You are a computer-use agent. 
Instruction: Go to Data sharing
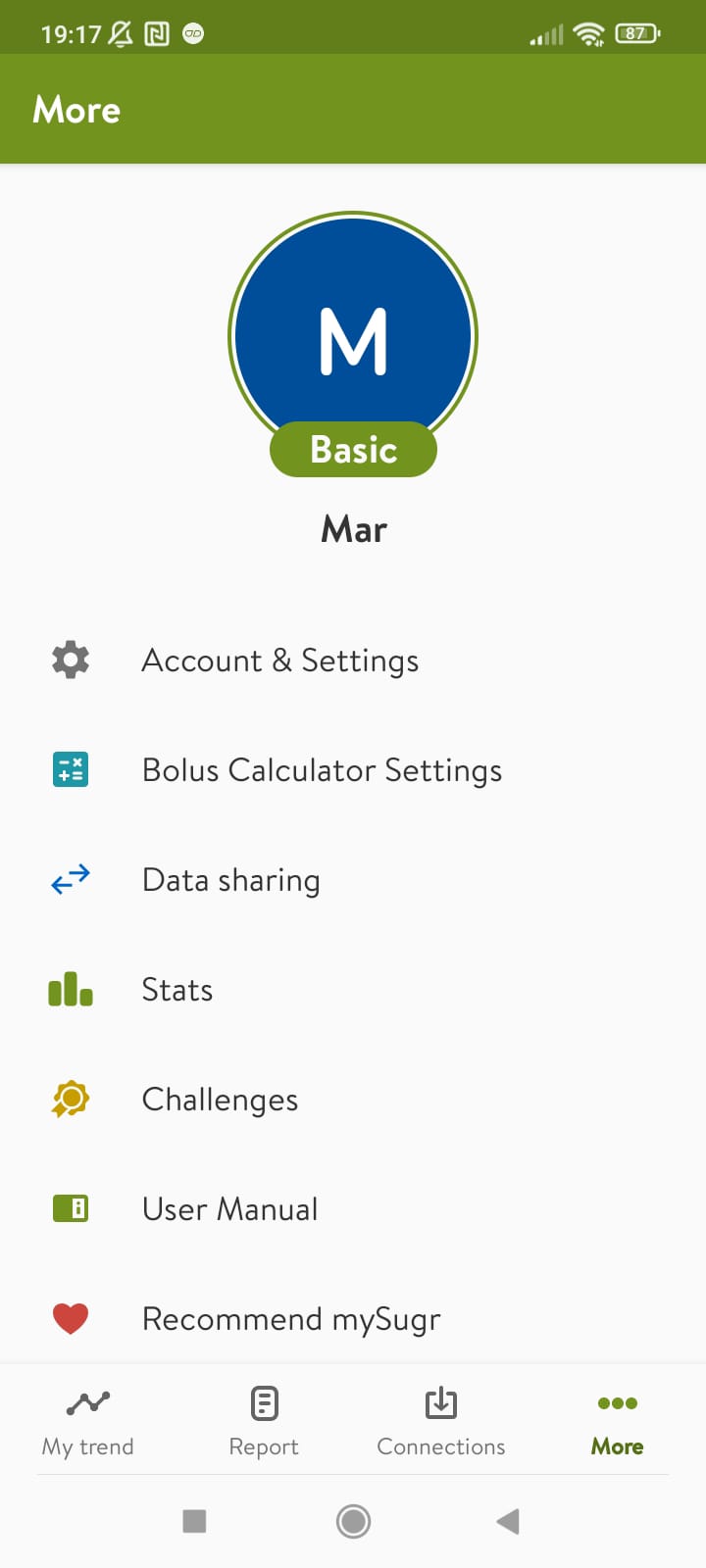pyautogui.click(x=230, y=880)
